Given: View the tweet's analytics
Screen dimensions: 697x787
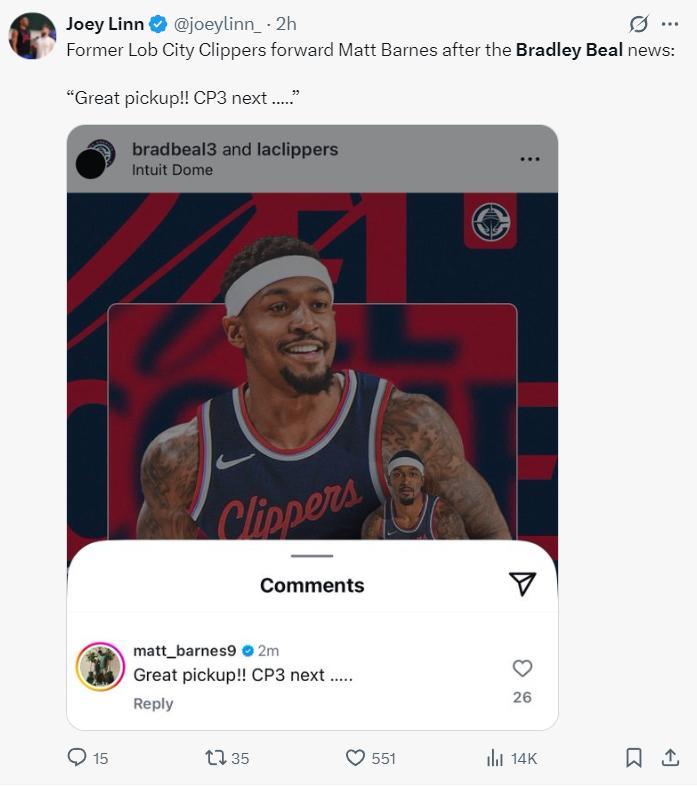Looking at the screenshot, I should coord(495,758).
